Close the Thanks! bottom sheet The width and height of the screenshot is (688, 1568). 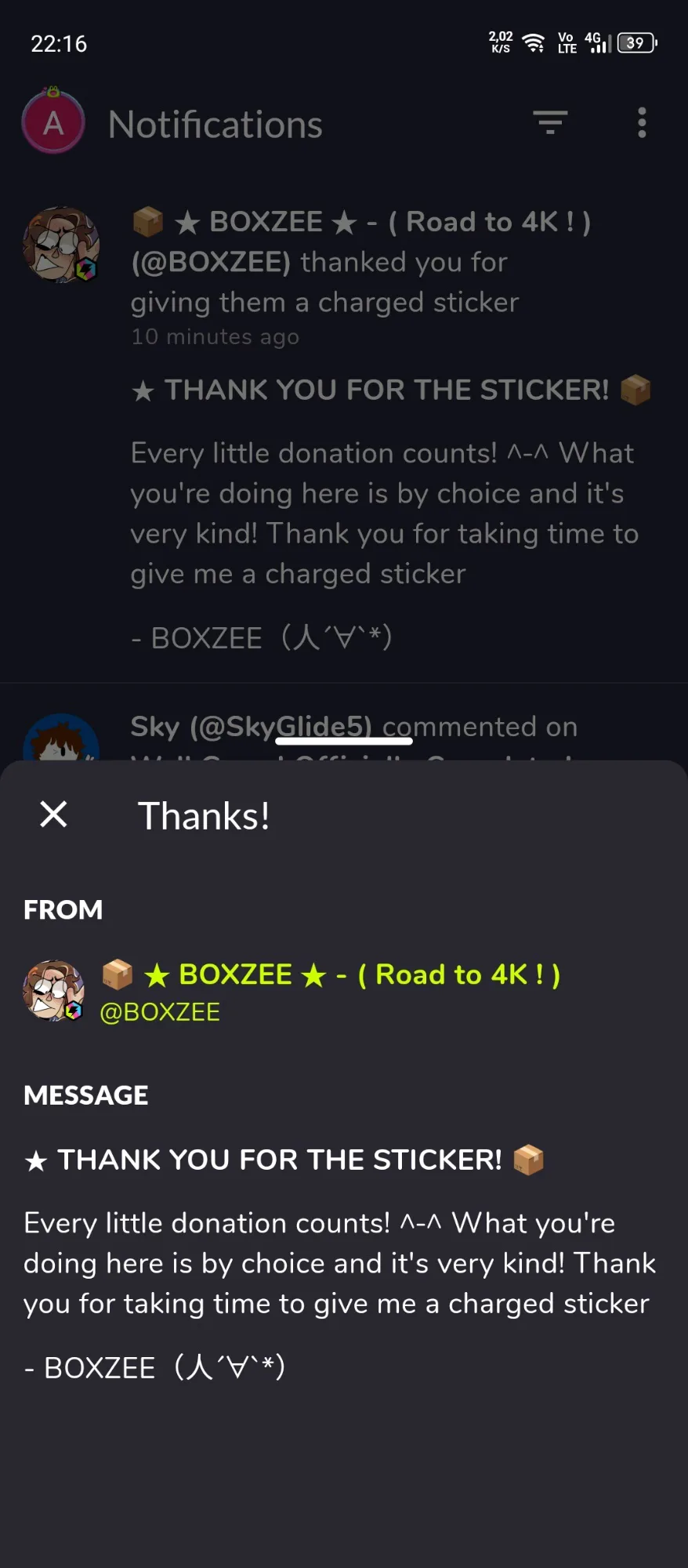53,815
